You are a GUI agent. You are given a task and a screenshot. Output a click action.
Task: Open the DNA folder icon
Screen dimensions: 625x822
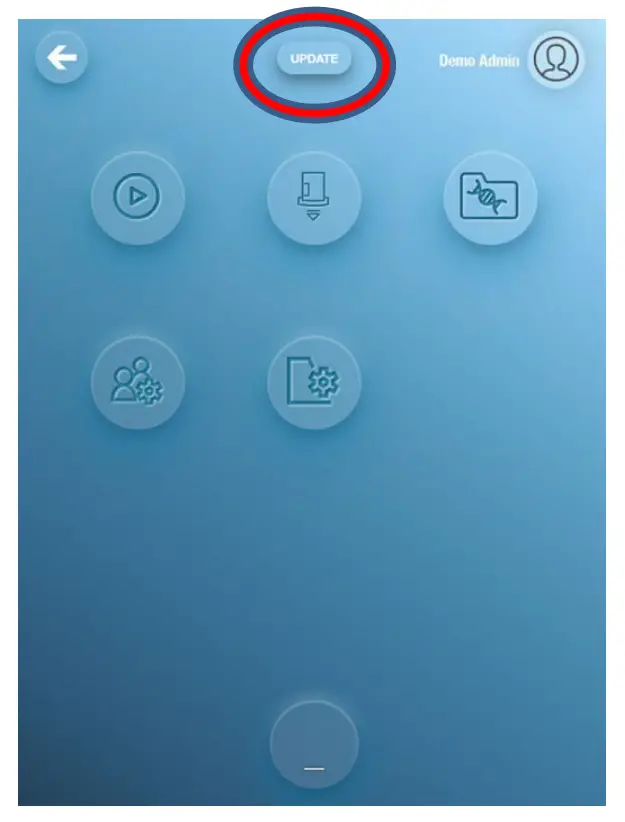490,198
